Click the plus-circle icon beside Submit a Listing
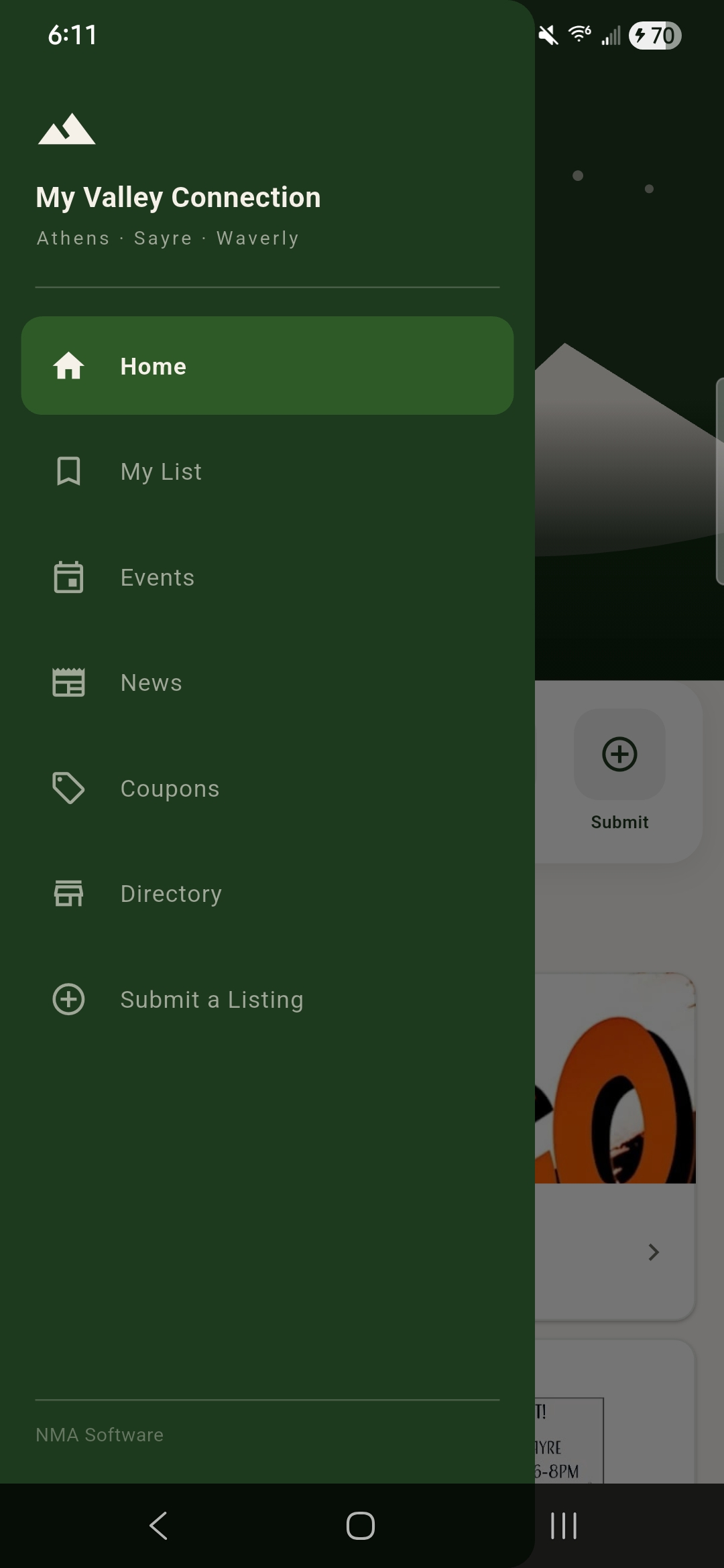Image resolution: width=724 pixels, height=1568 pixels. point(68,998)
